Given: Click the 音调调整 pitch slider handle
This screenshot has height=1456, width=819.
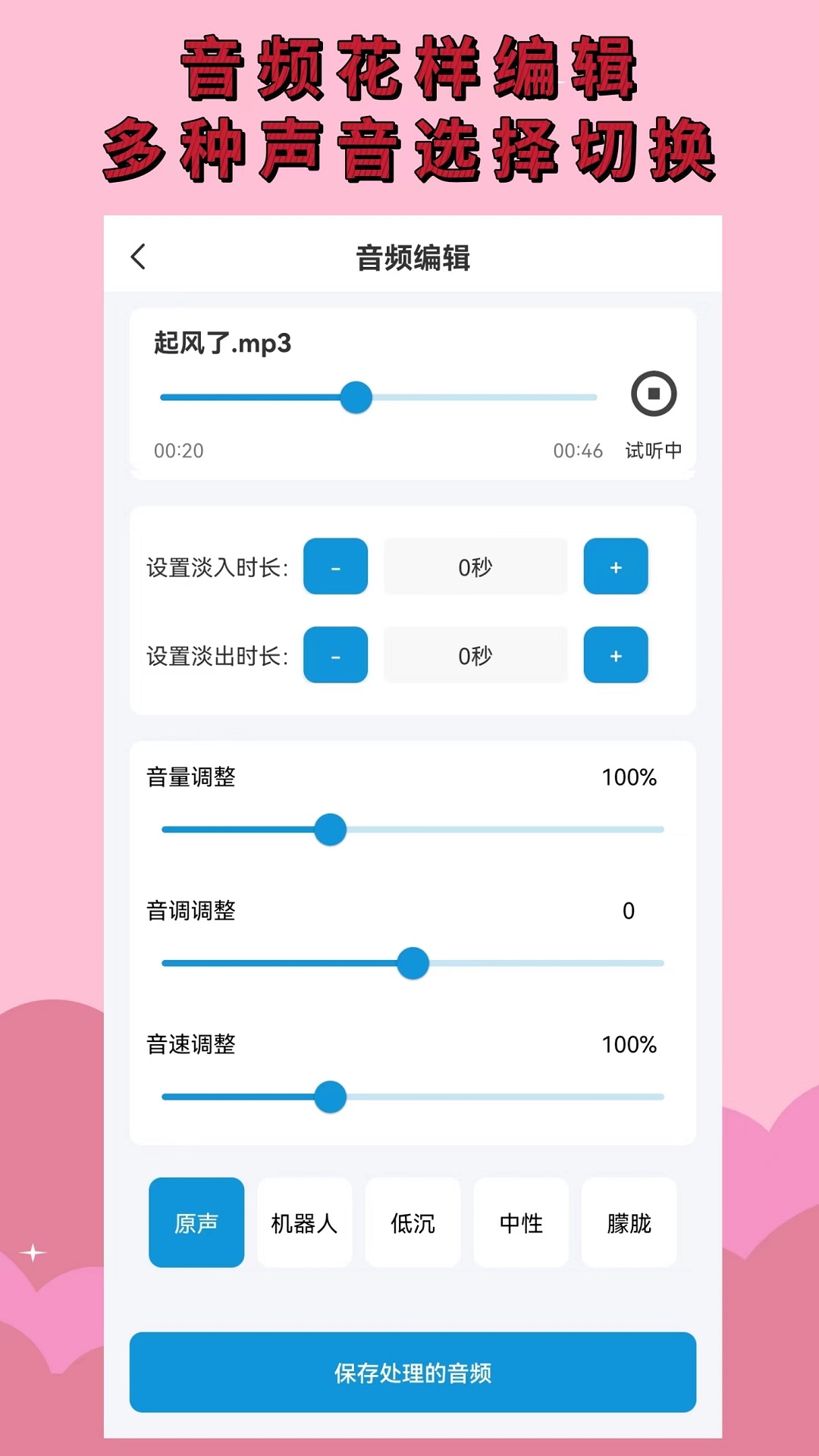Looking at the screenshot, I should click(x=412, y=963).
